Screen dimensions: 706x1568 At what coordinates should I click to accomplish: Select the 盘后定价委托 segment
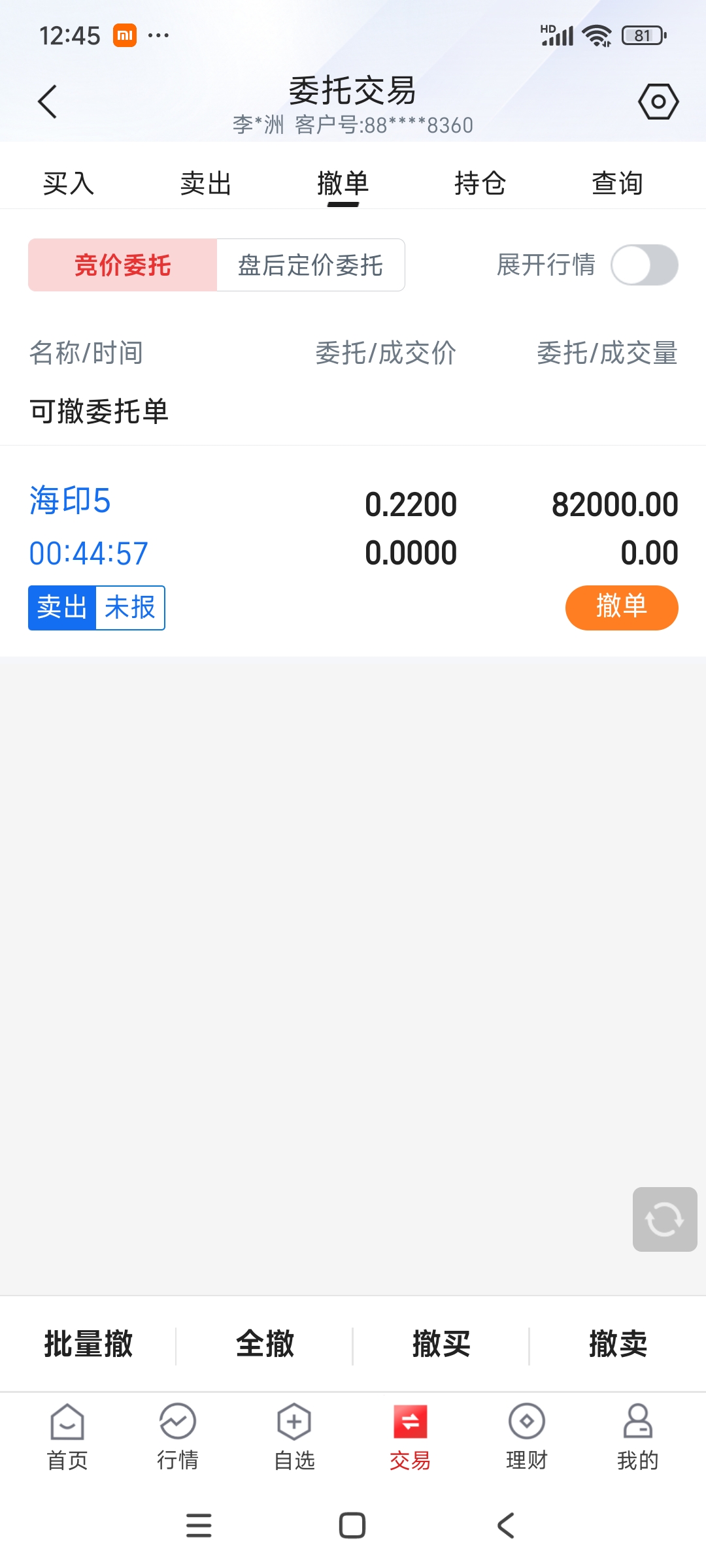tap(311, 265)
